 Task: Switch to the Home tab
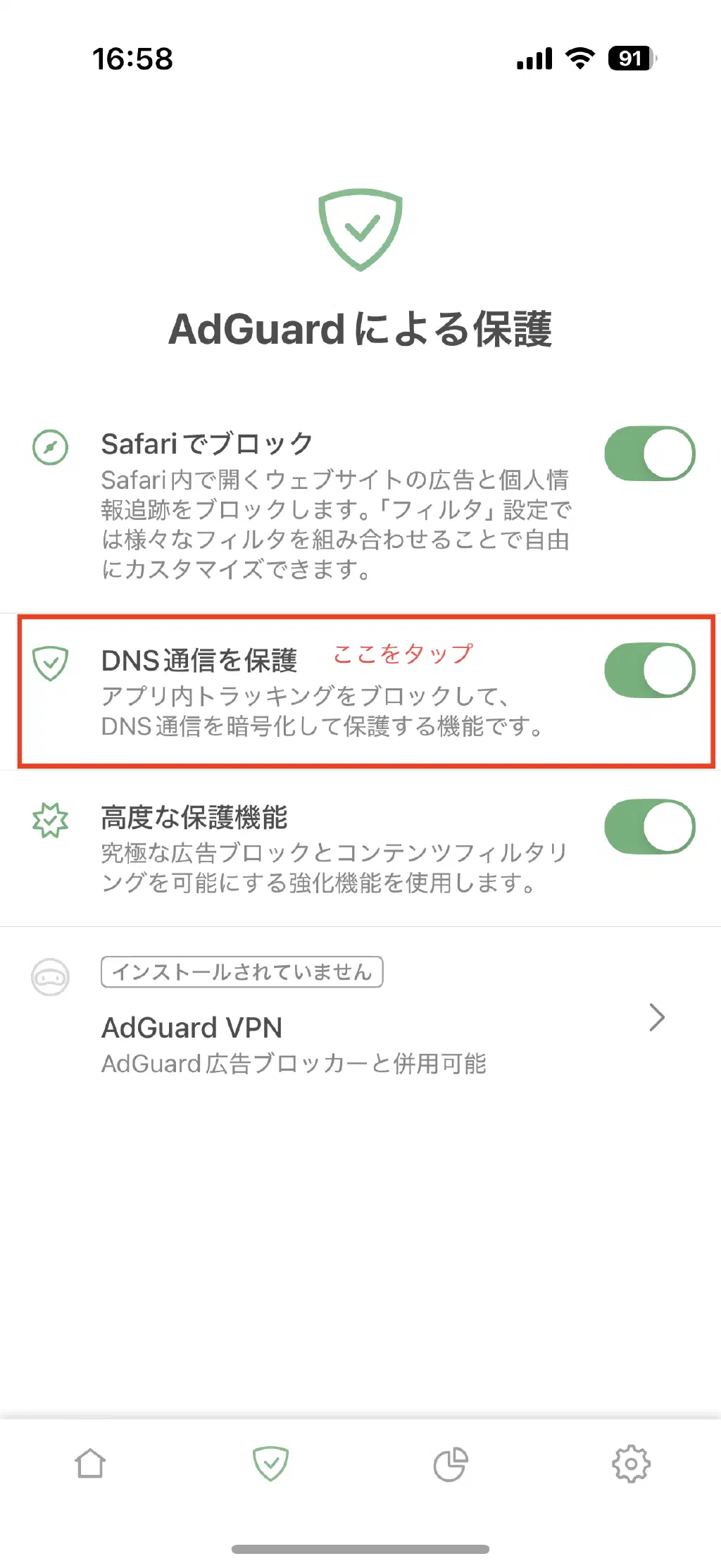(x=90, y=1464)
